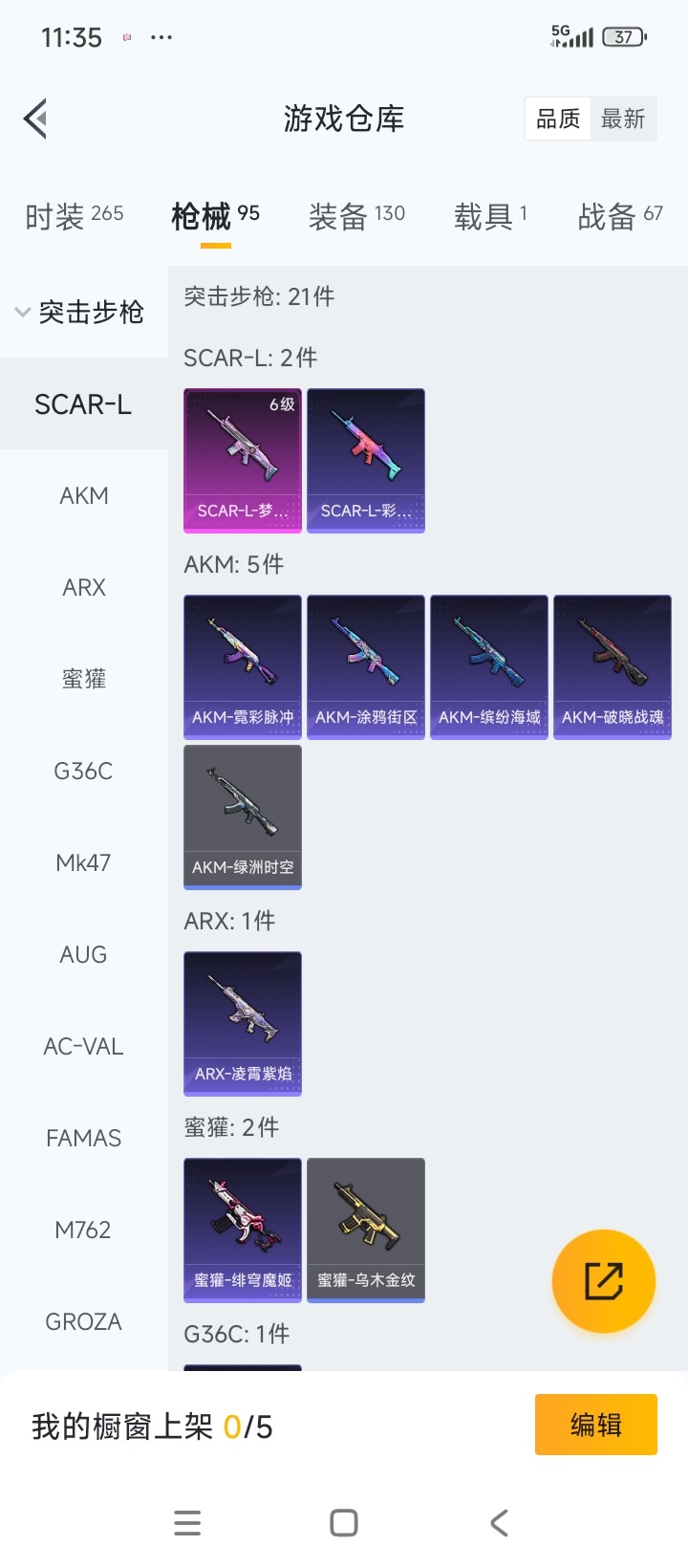This screenshot has height=1568, width=688.
Task: Tap the back arrow to leave 游戏仓库
Action: [x=34, y=118]
